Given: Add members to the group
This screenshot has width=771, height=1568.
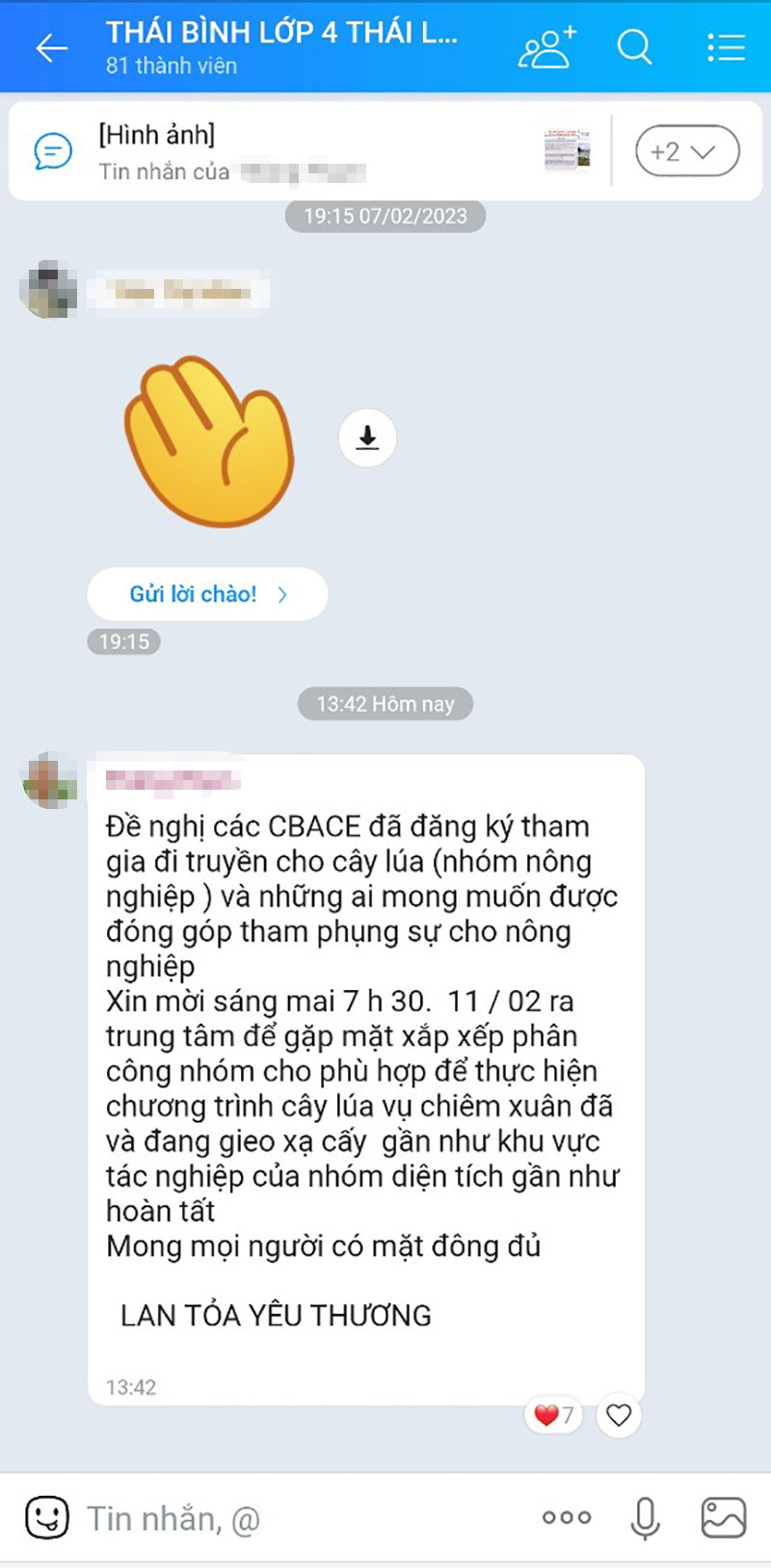Looking at the screenshot, I should pyautogui.click(x=546, y=47).
